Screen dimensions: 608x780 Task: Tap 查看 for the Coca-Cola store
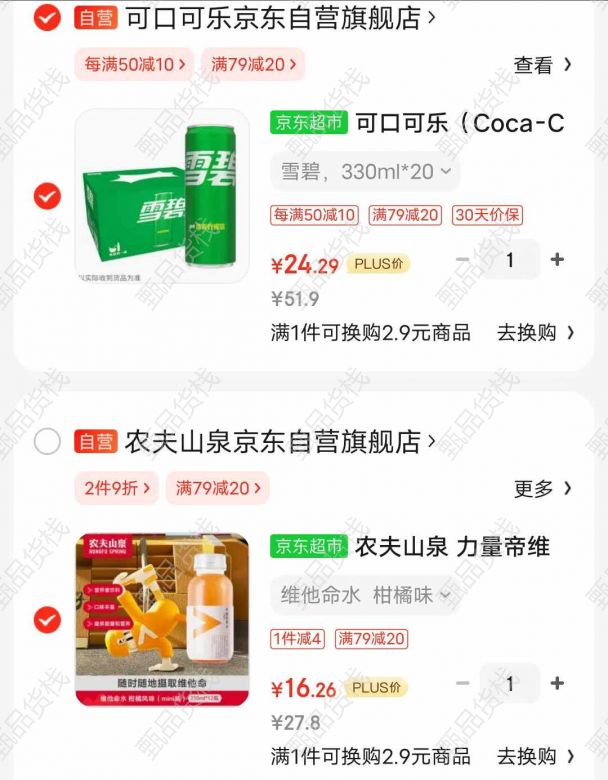pos(542,65)
